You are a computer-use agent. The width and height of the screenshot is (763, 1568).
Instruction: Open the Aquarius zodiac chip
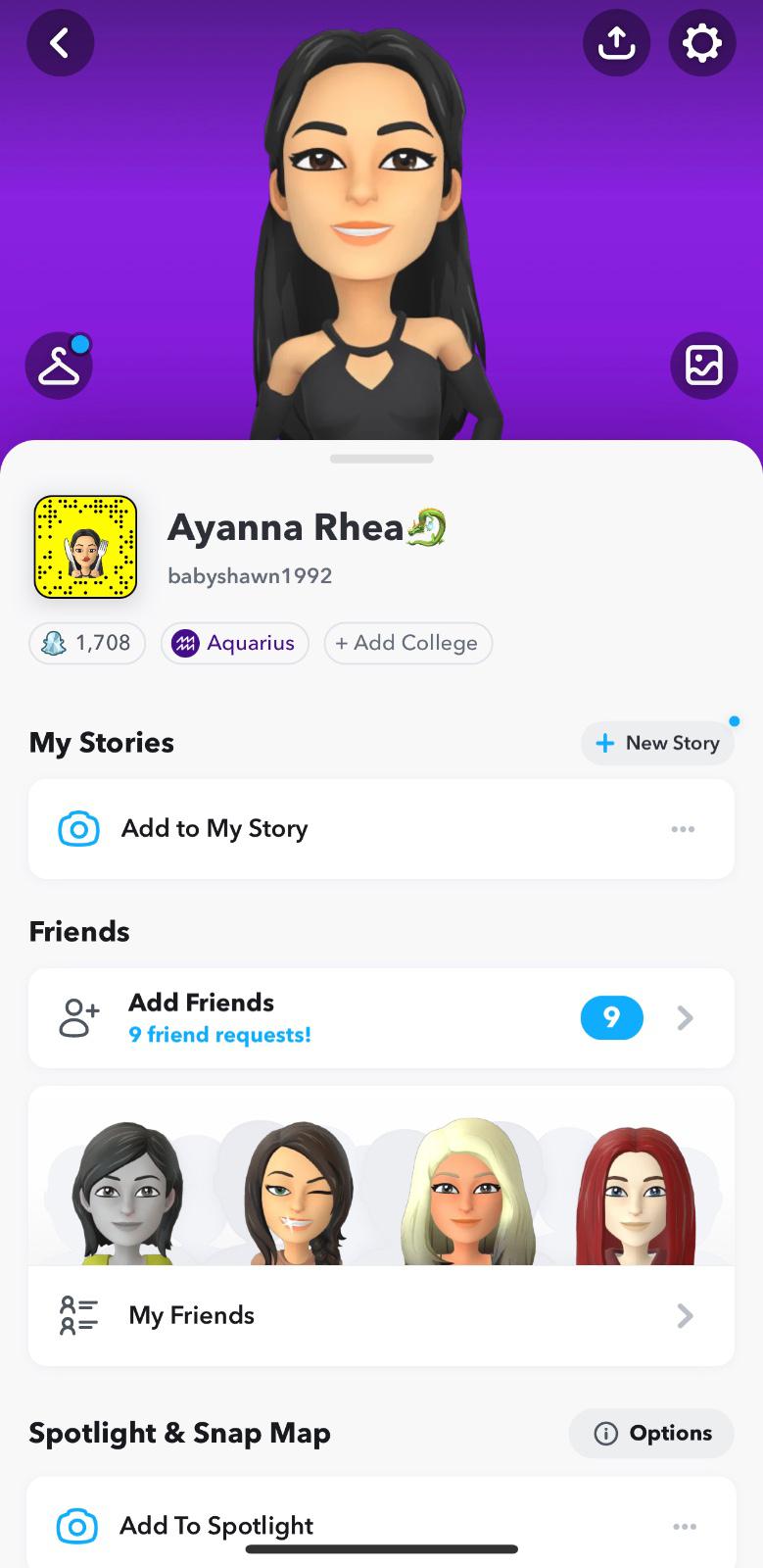[x=235, y=643]
